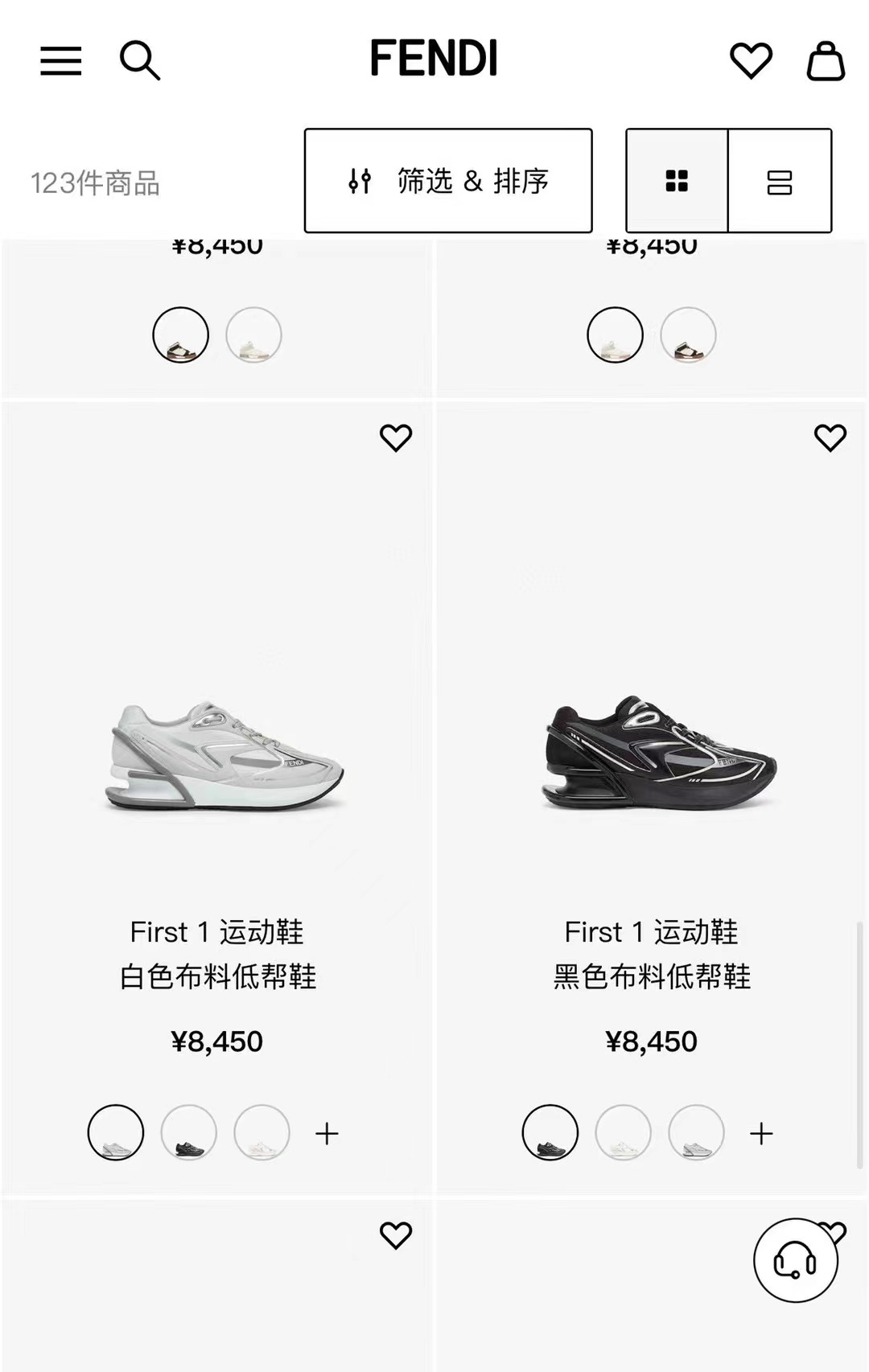Screen dimensions: 869x1372
Task: Open the hamburger menu
Action: click(61, 60)
